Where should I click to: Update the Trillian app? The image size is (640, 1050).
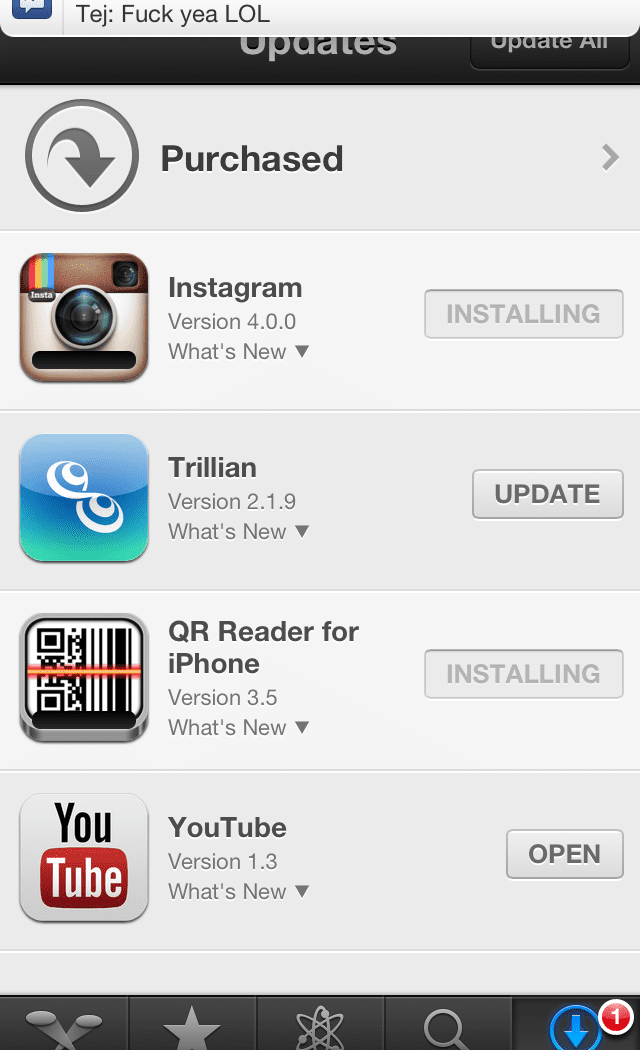tap(547, 494)
